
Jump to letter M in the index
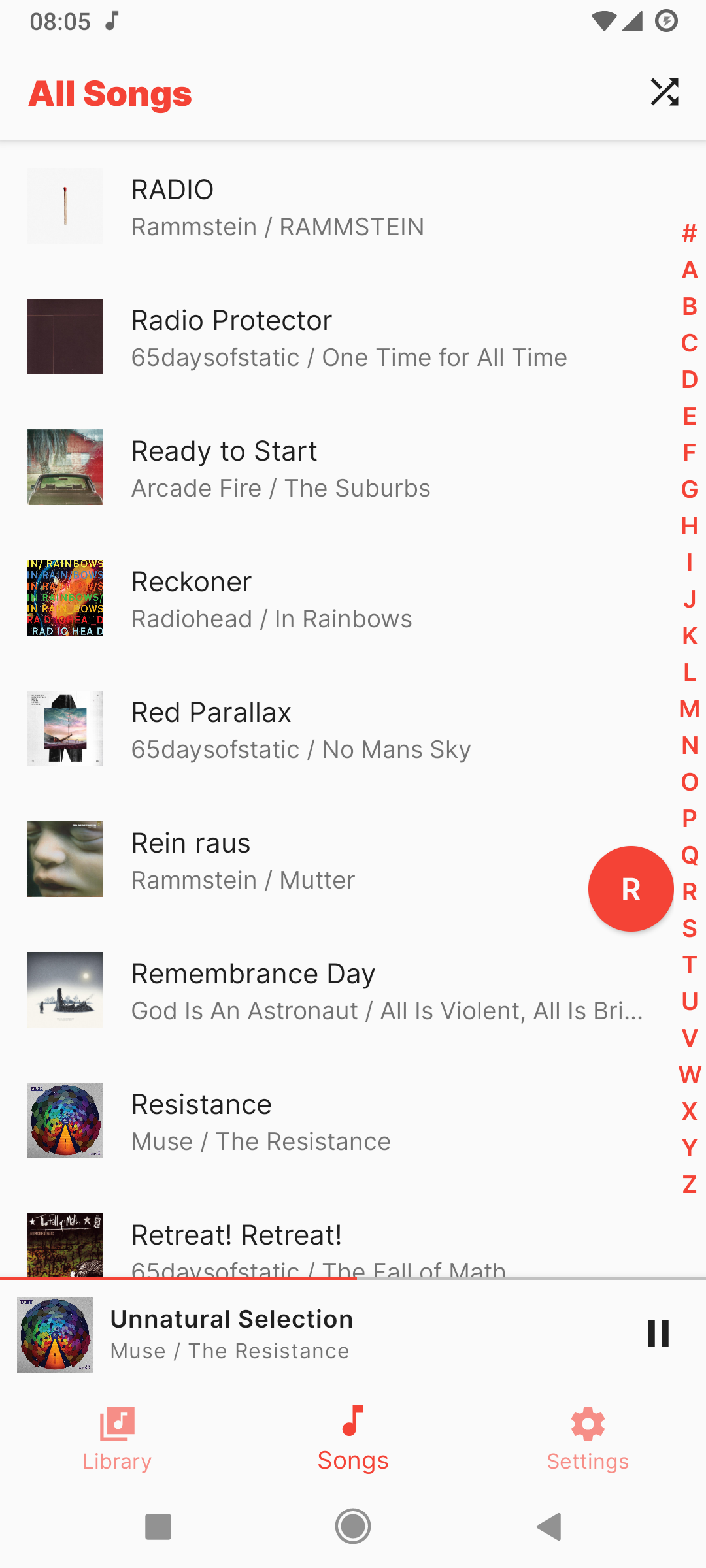(x=689, y=709)
